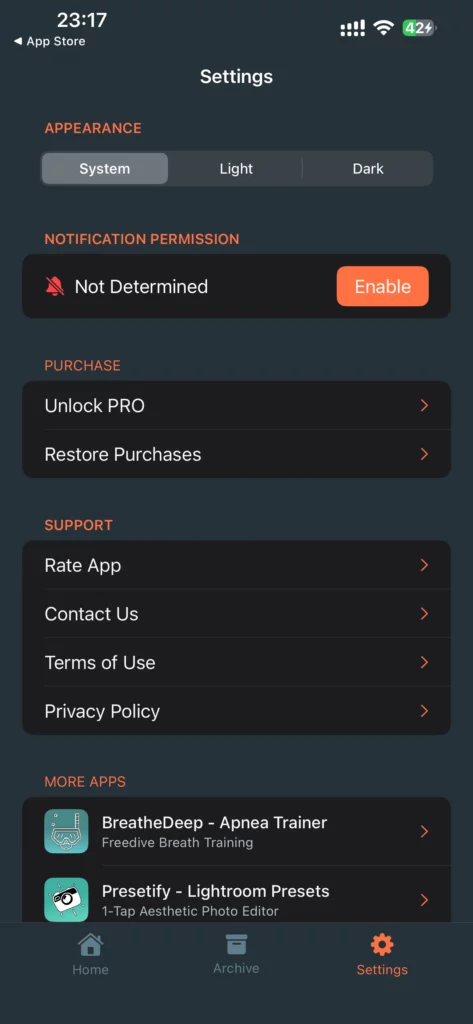Tap Restore Purchases
Viewport: 473px width, 1024px height.
pos(236,454)
